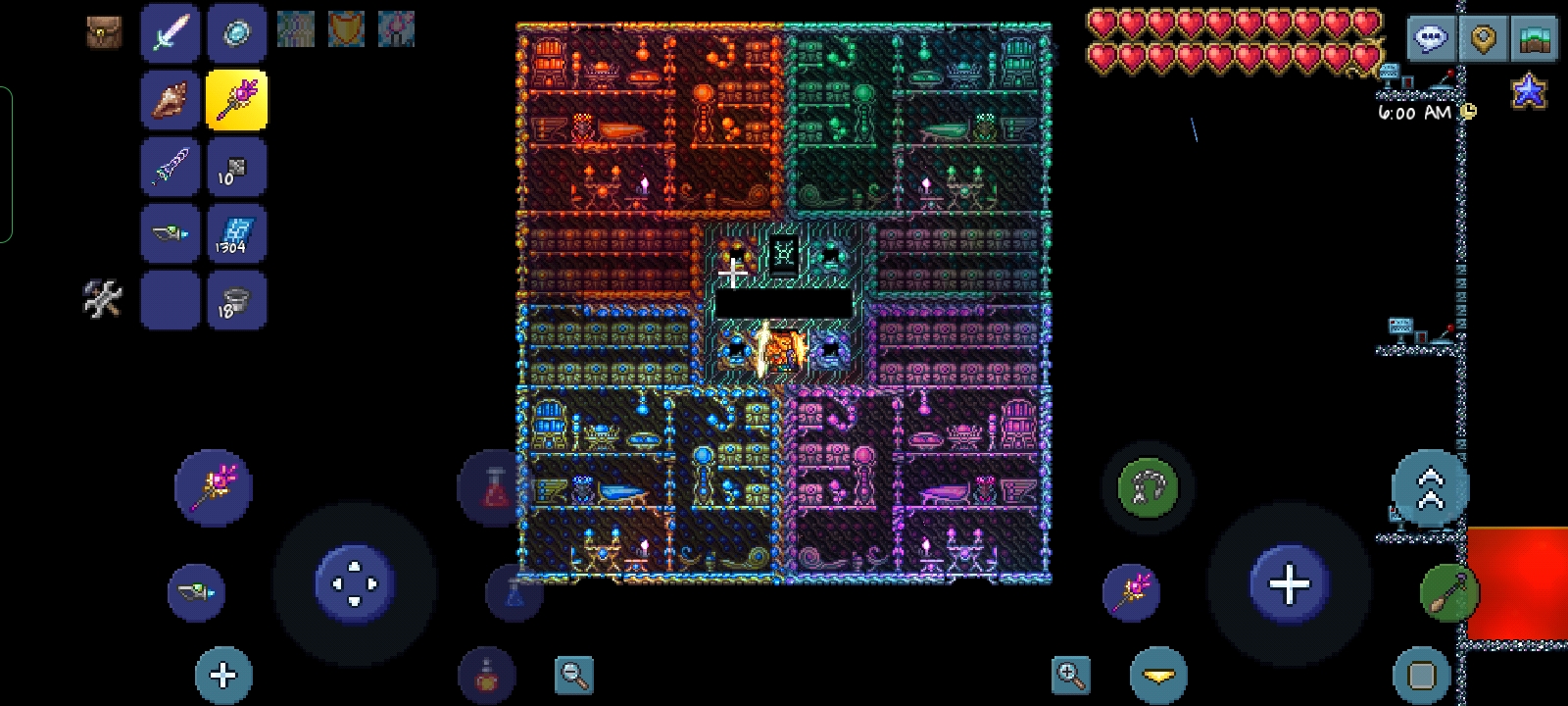1568x706 pixels.
Task: Select the hotbar slot with 18 items
Action: (x=236, y=300)
